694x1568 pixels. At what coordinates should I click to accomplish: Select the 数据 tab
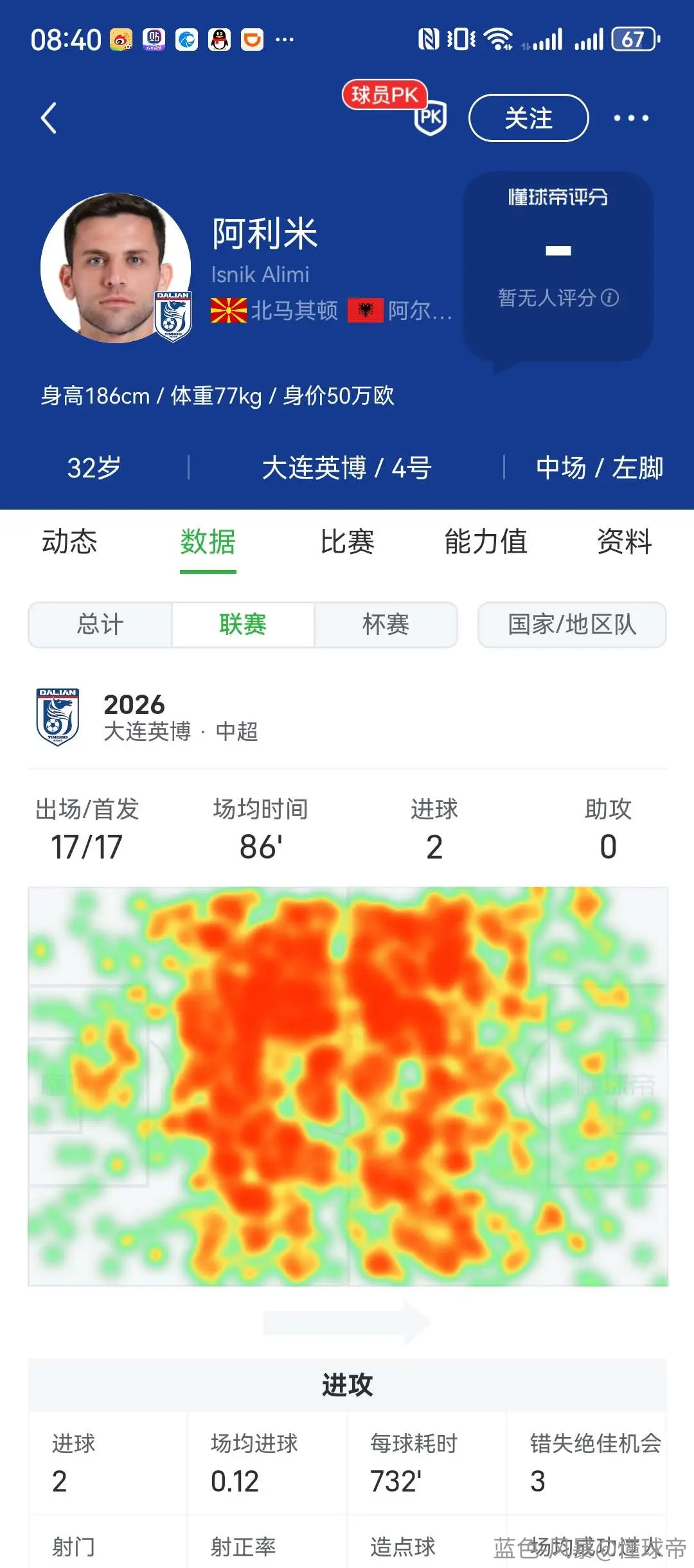pos(208,541)
